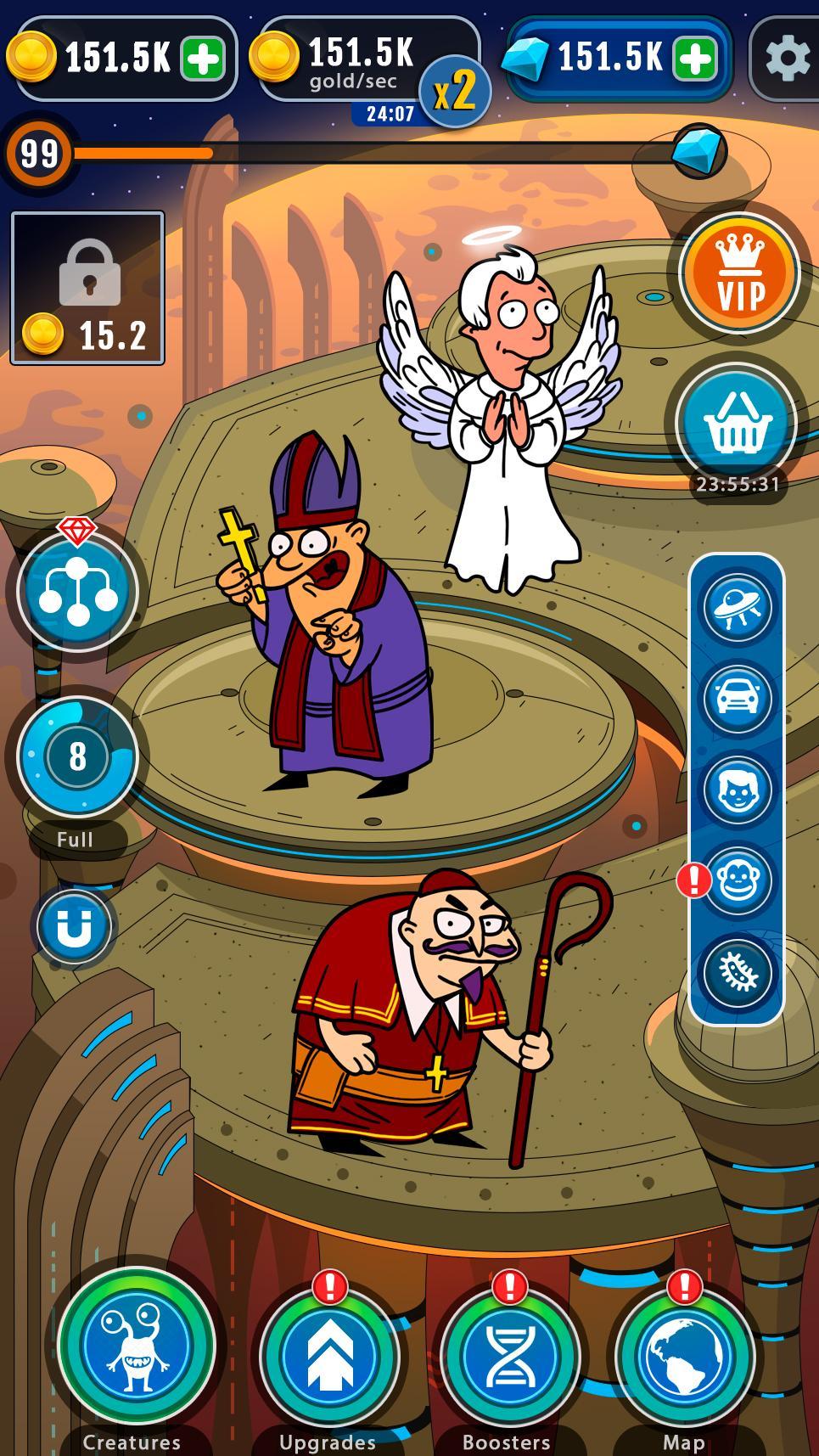Open the Creatures tab
Screen dimensions: 819x1456
coord(136,1346)
